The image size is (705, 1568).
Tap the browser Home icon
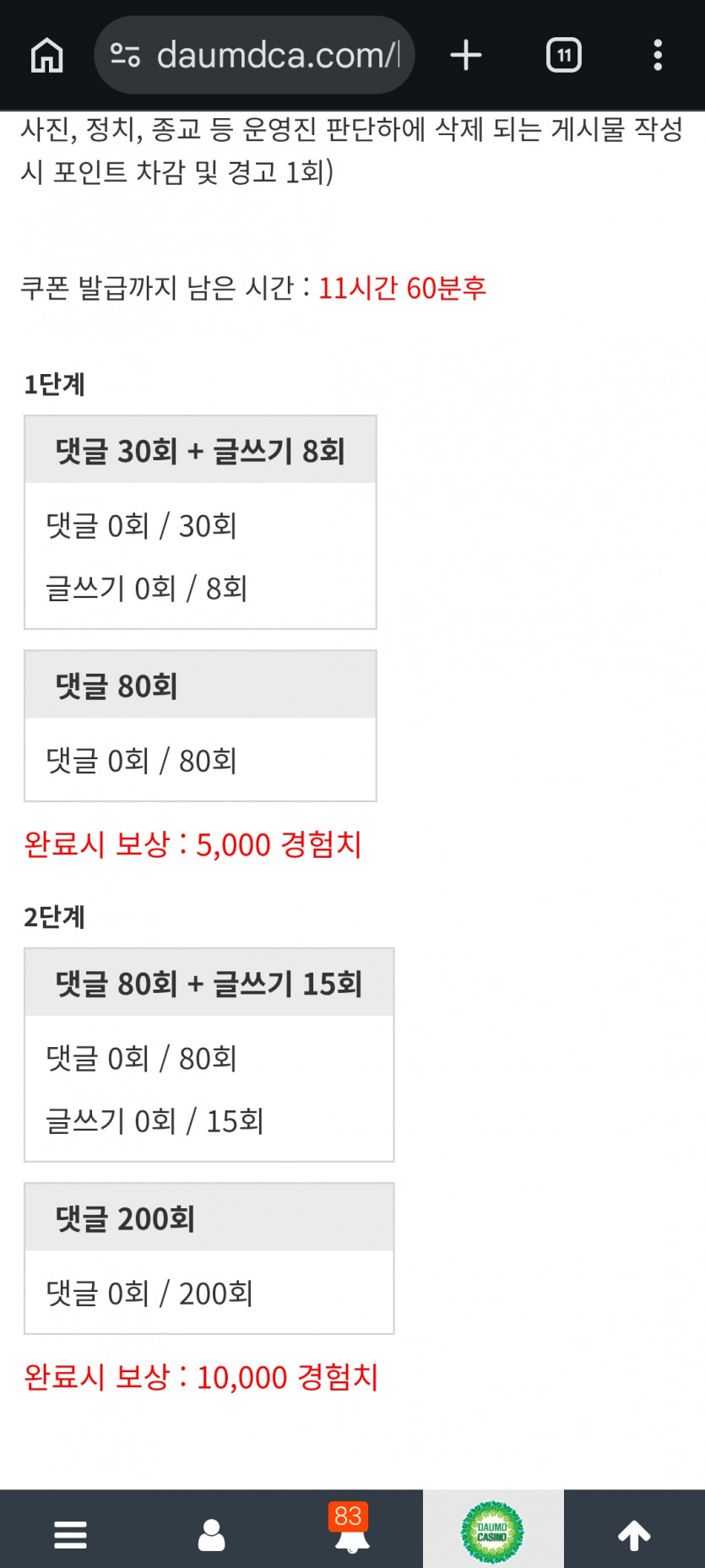pyautogui.click(x=46, y=55)
